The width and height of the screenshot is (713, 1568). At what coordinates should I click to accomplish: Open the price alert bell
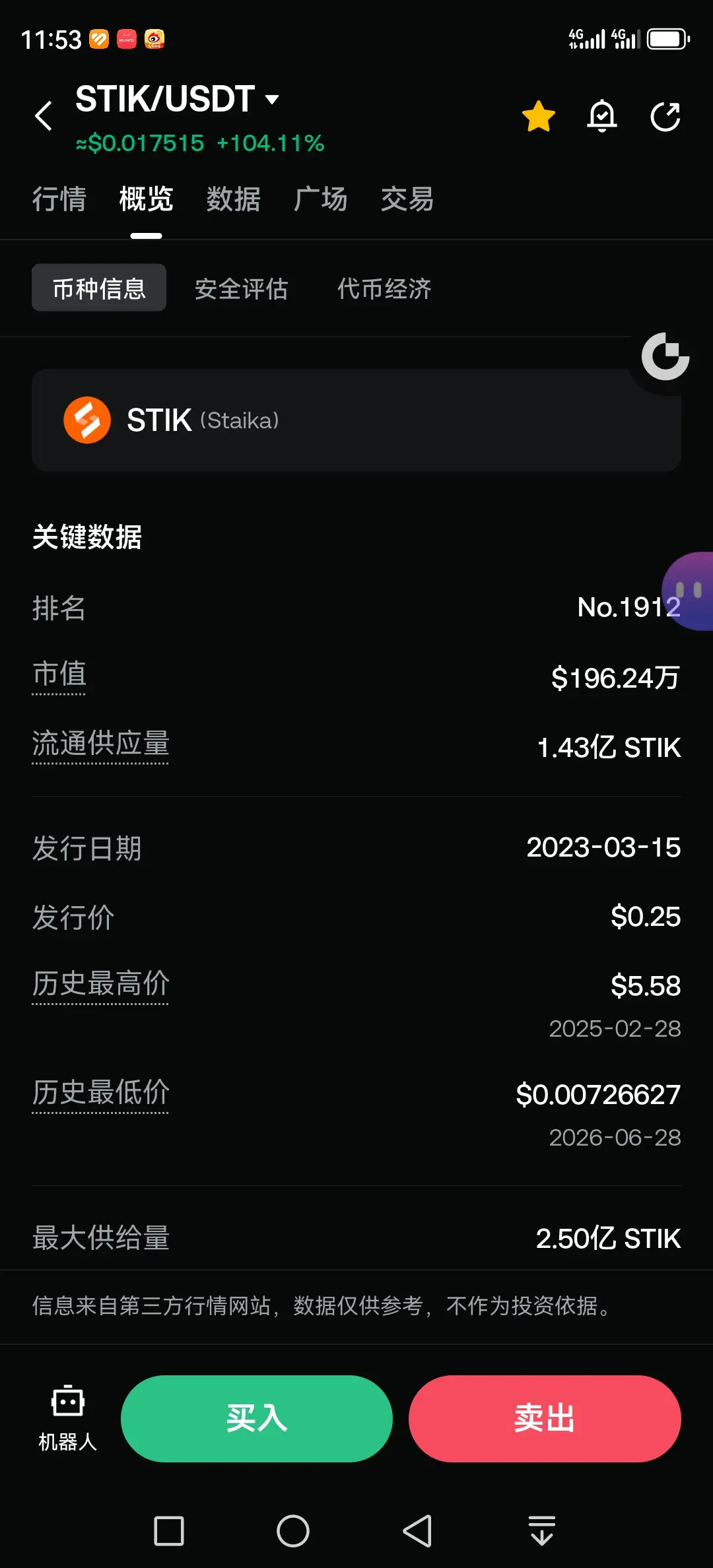pos(602,117)
